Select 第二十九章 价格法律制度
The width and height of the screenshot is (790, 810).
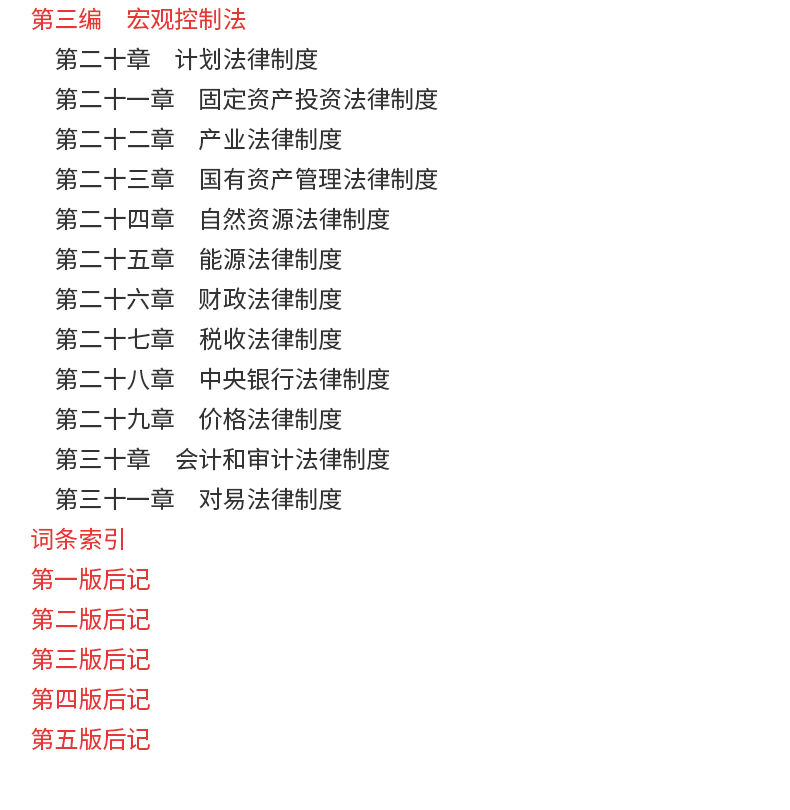[198, 420]
